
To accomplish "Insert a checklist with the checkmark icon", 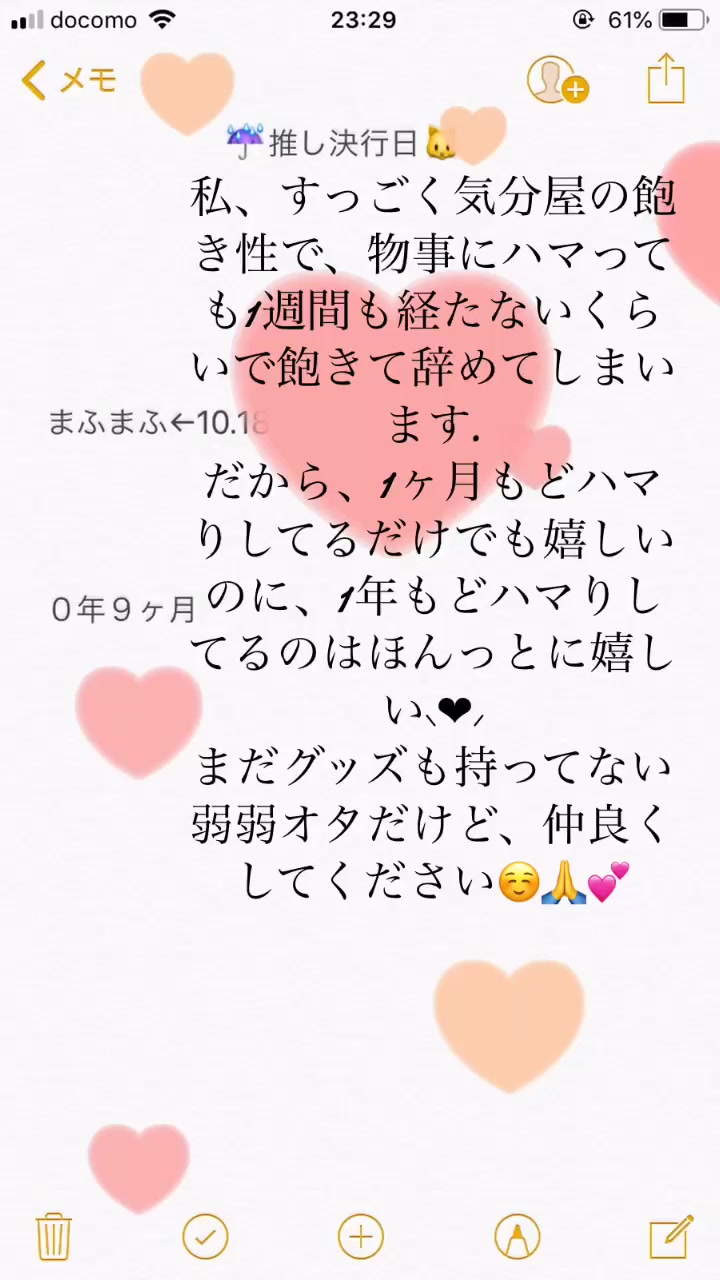I will point(205,1237).
